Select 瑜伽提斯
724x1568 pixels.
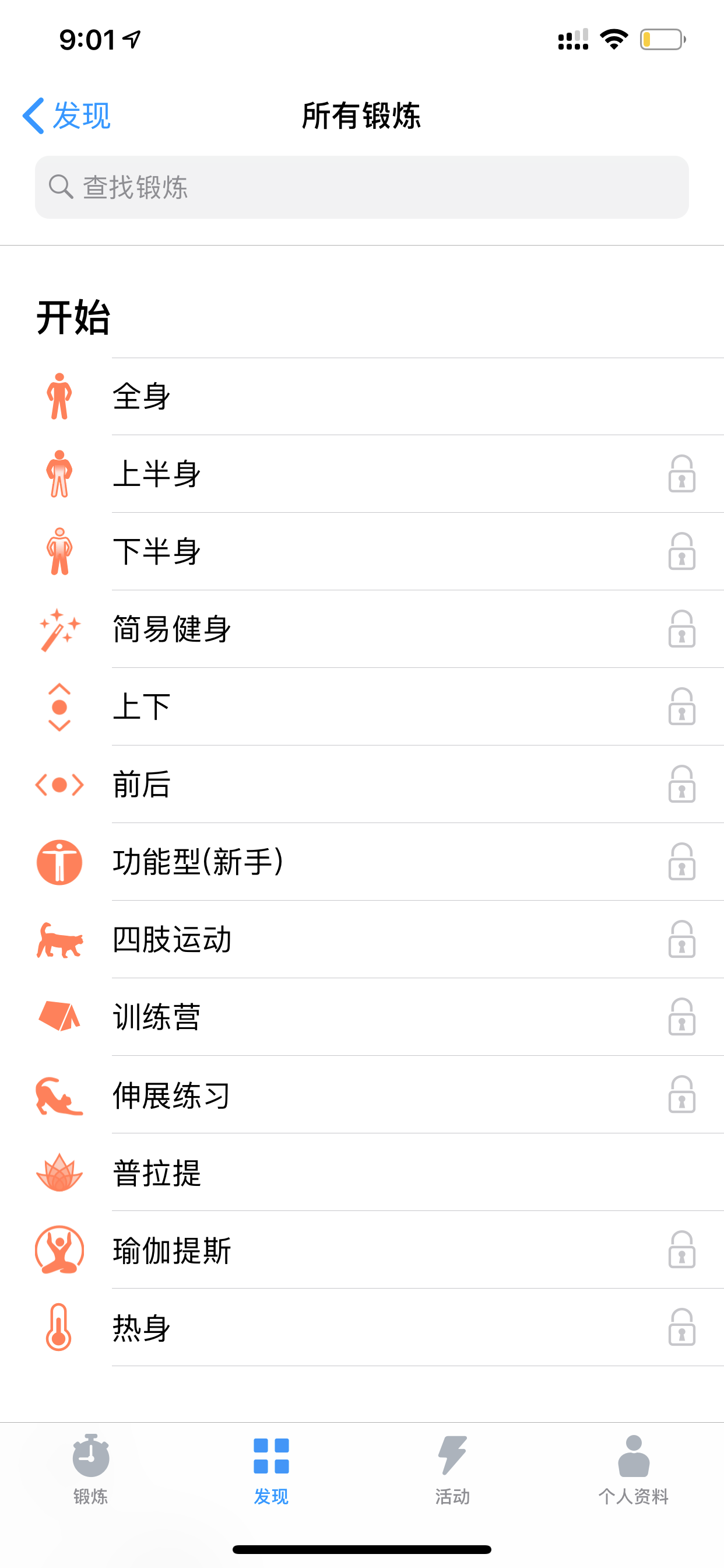pyautogui.click(x=362, y=1249)
